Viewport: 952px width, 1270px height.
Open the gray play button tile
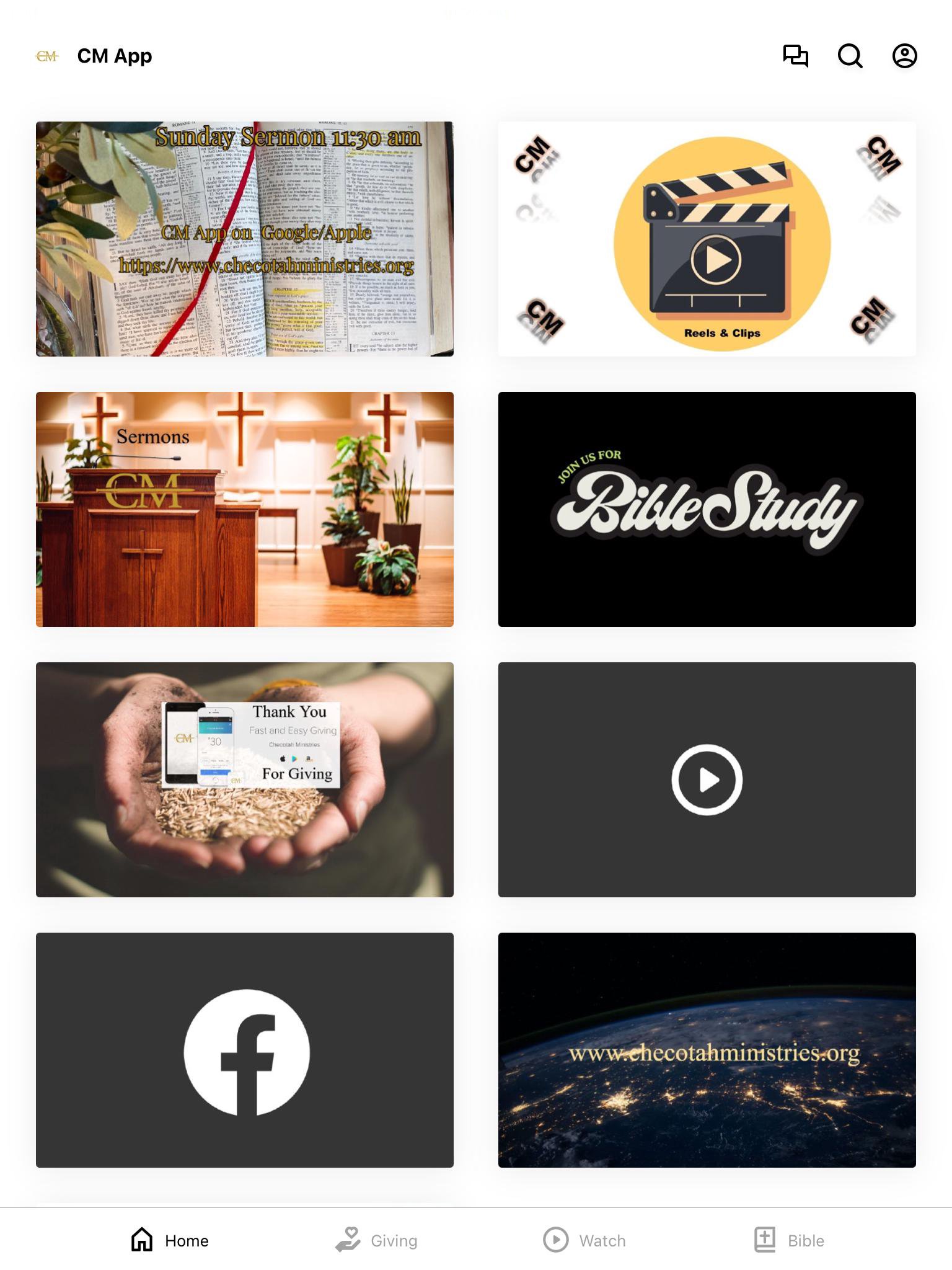(x=707, y=779)
